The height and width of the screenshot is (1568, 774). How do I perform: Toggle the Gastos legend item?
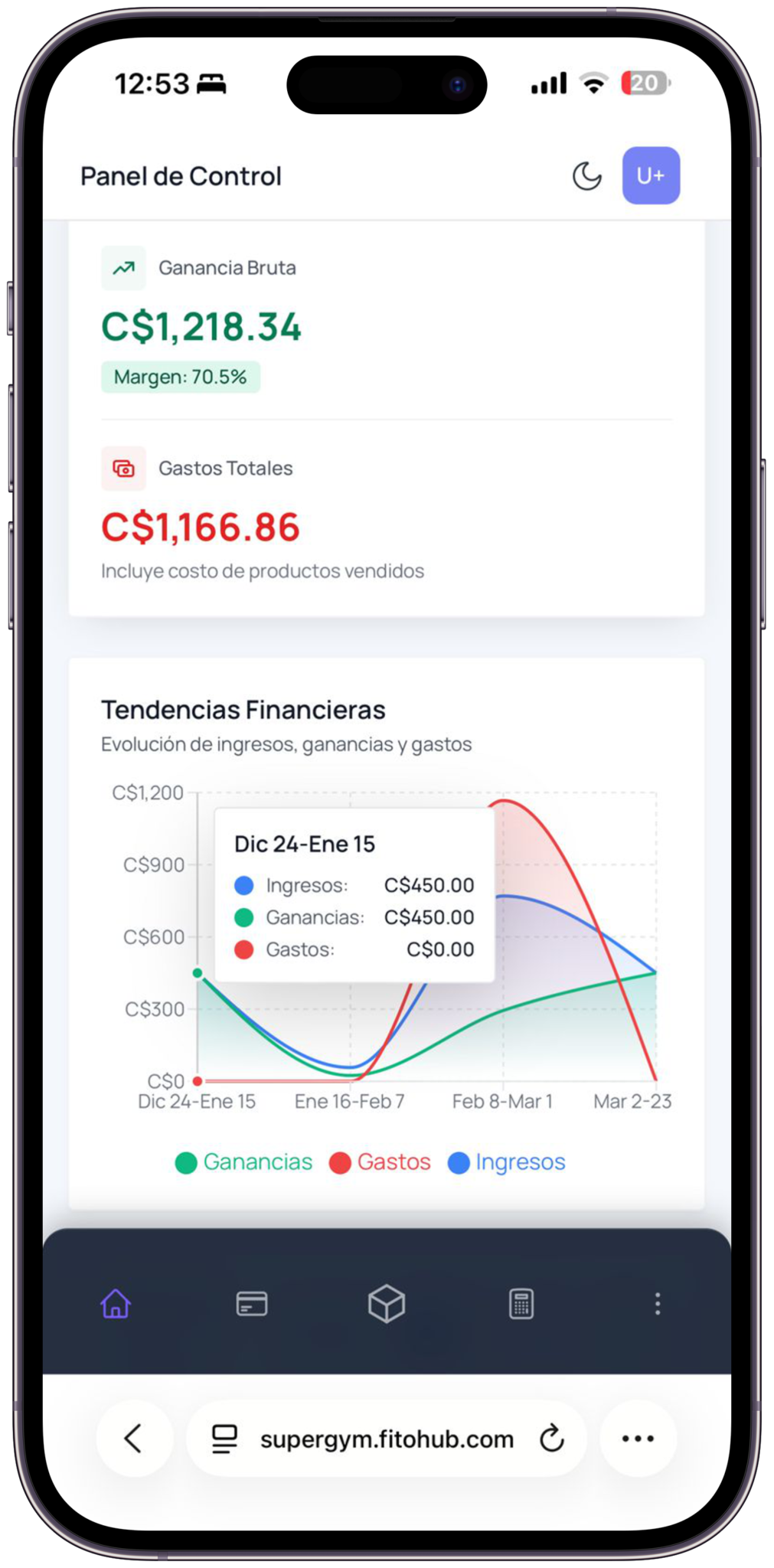(x=380, y=1162)
